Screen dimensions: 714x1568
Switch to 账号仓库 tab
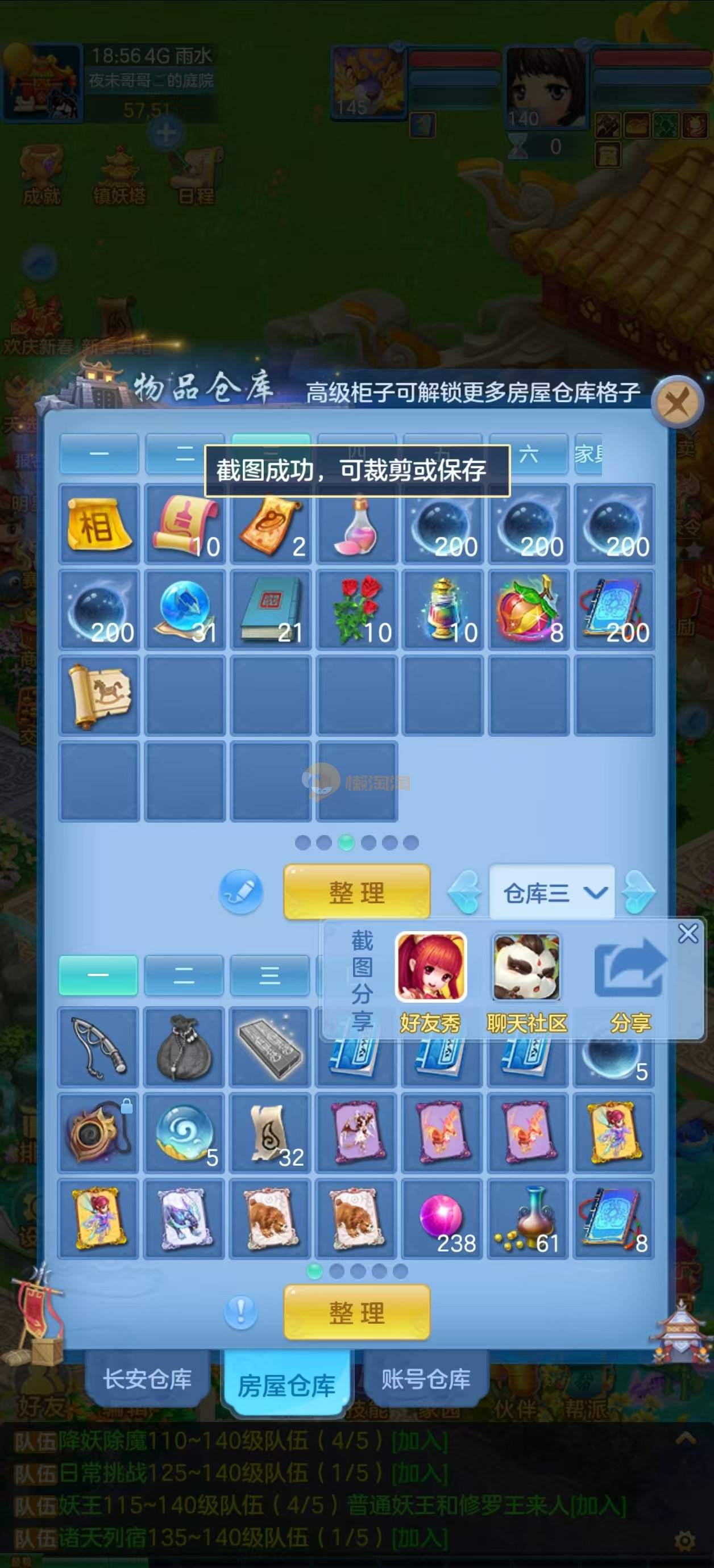click(426, 1379)
